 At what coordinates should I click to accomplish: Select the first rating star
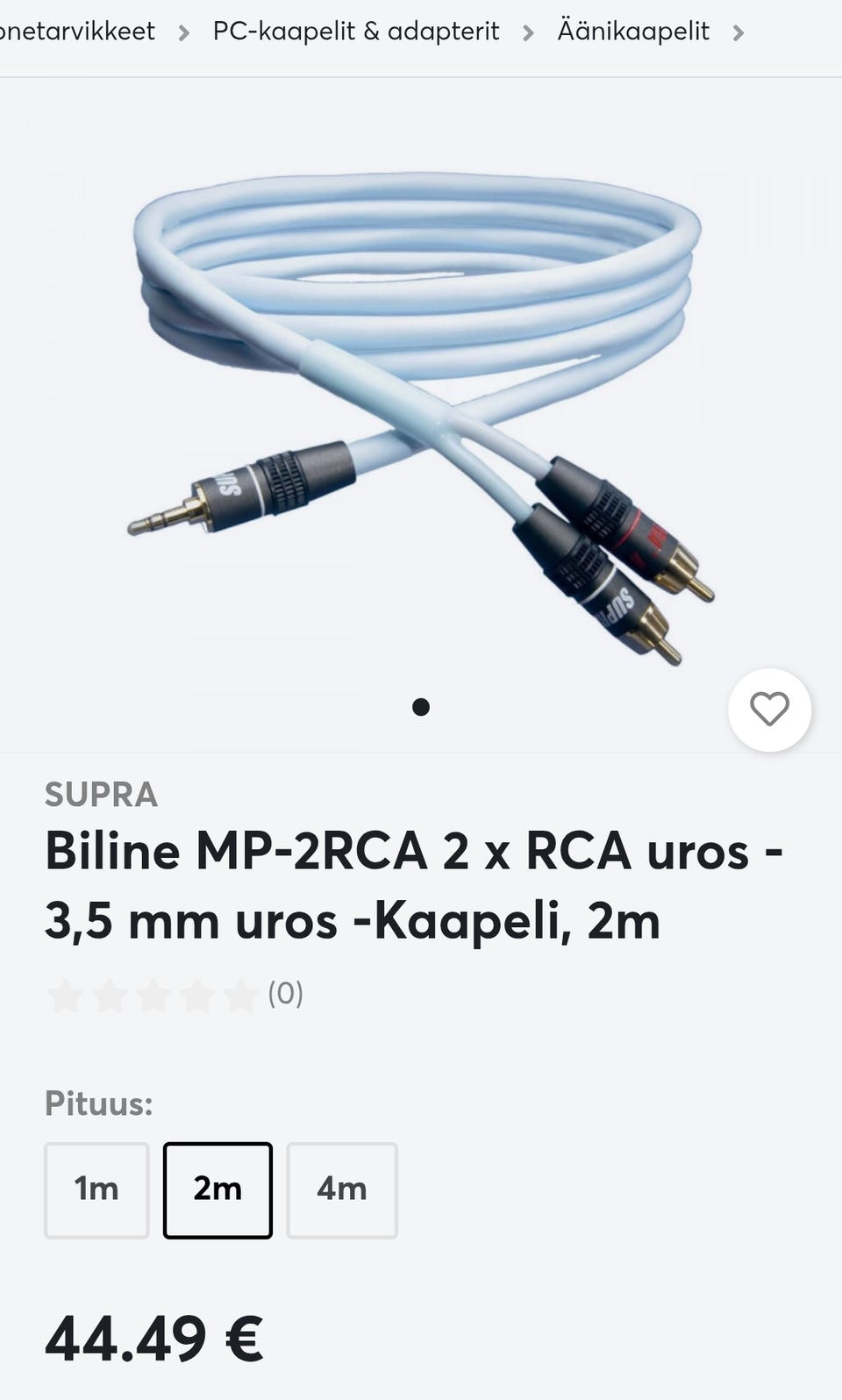[x=66, y=995]
